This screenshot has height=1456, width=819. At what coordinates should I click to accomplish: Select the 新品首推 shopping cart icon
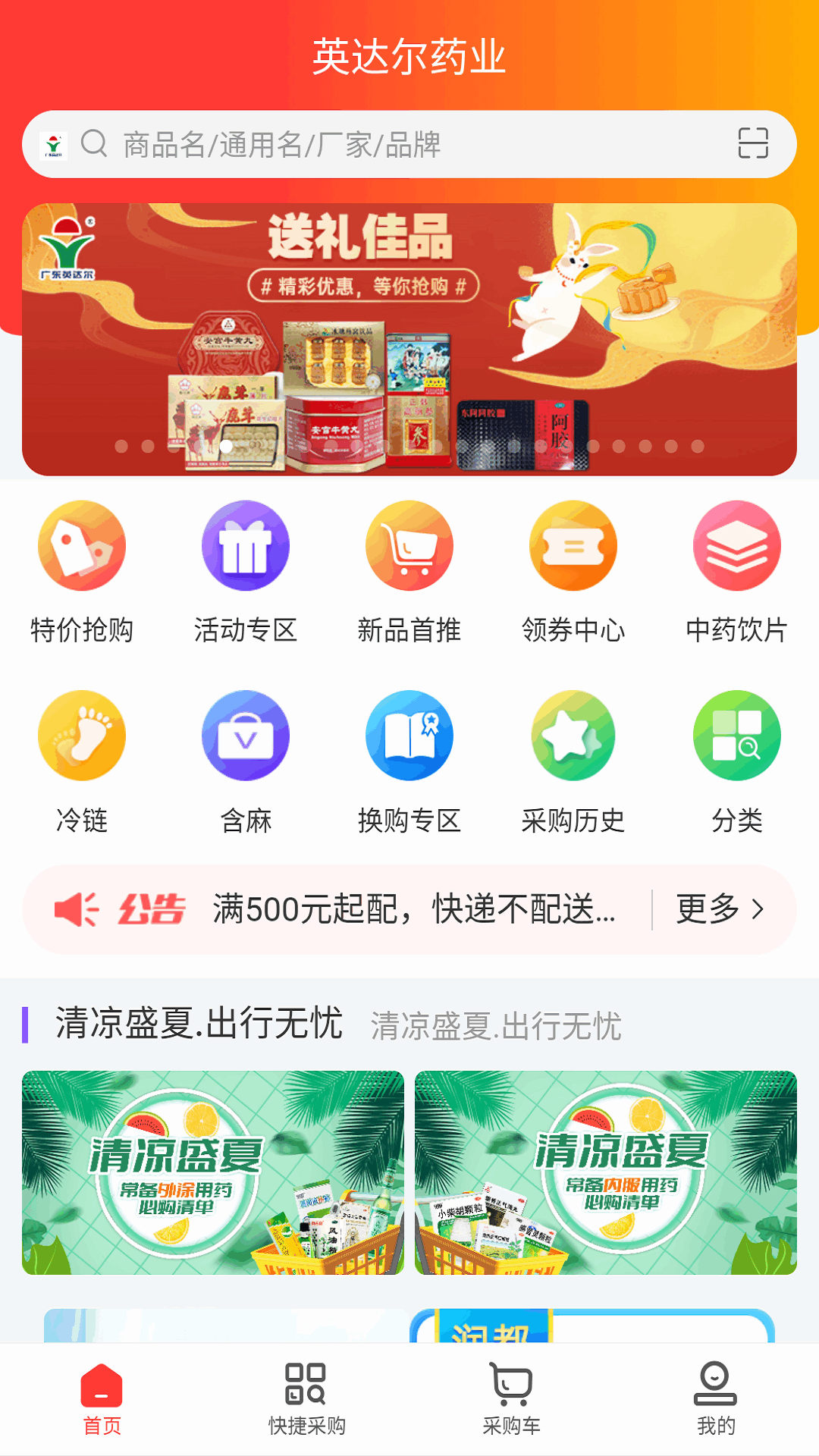click(409, 546)
